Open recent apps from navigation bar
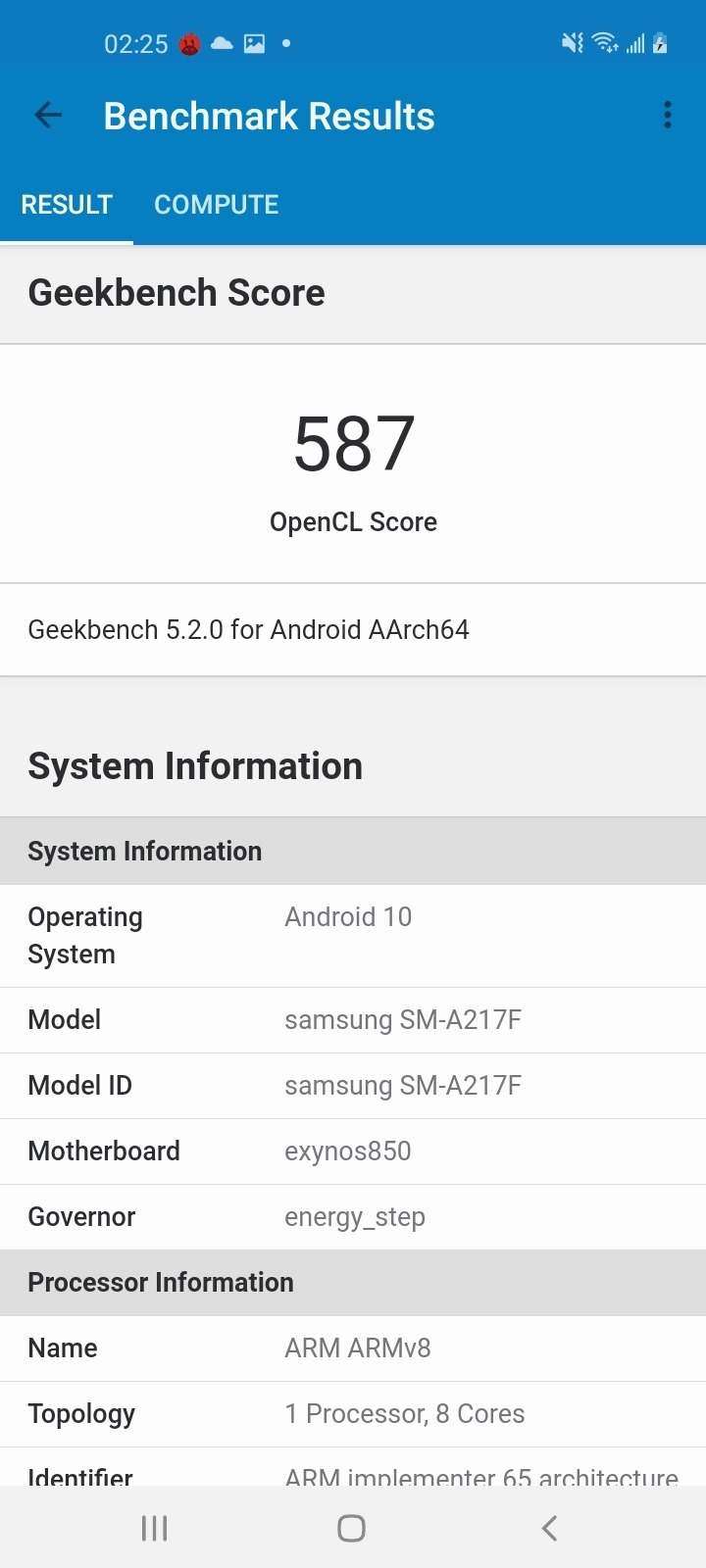The image size is (706, 1568). [155, 1528]
